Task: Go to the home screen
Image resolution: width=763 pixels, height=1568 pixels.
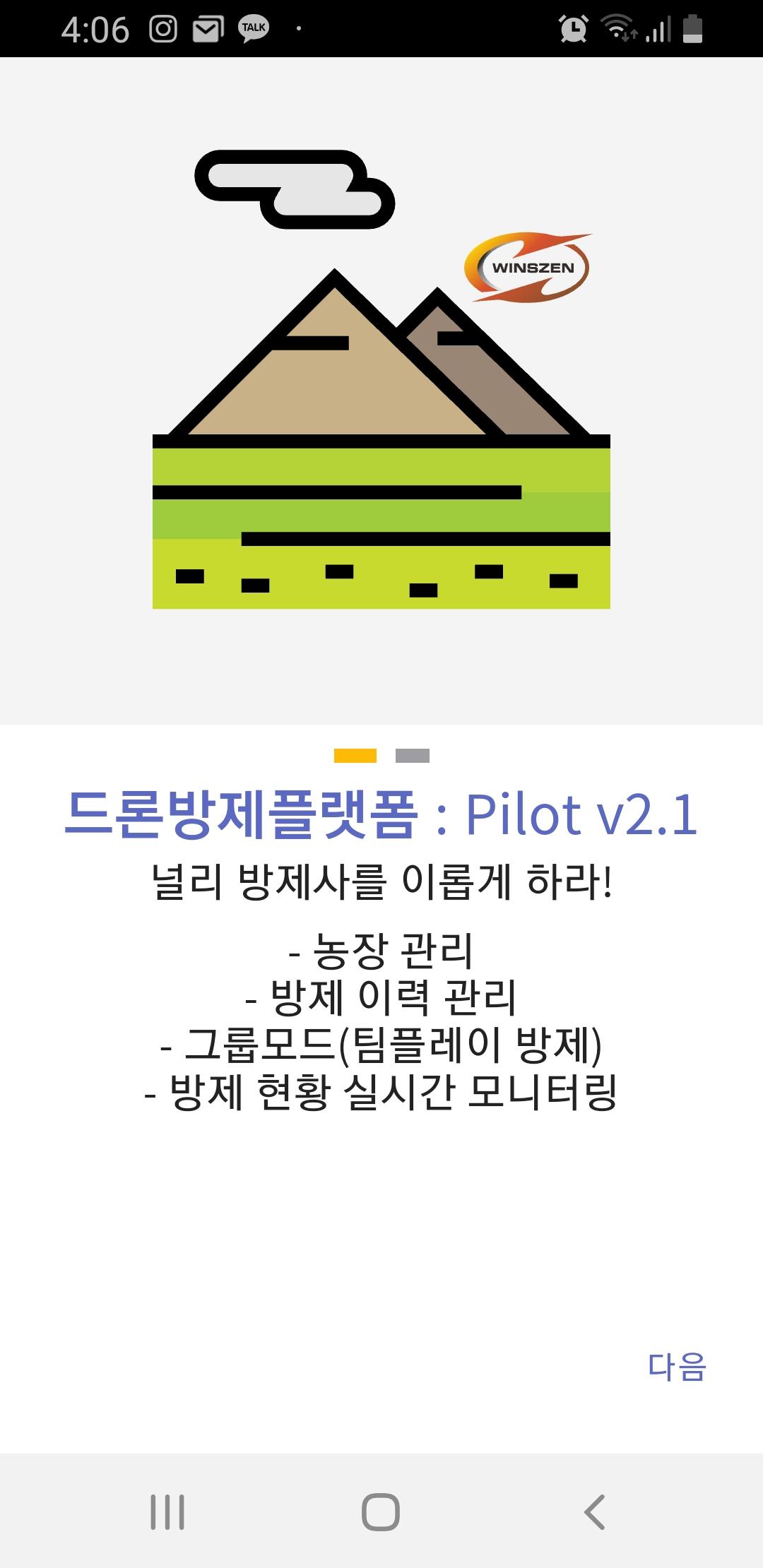Action: pos(381,1512)
